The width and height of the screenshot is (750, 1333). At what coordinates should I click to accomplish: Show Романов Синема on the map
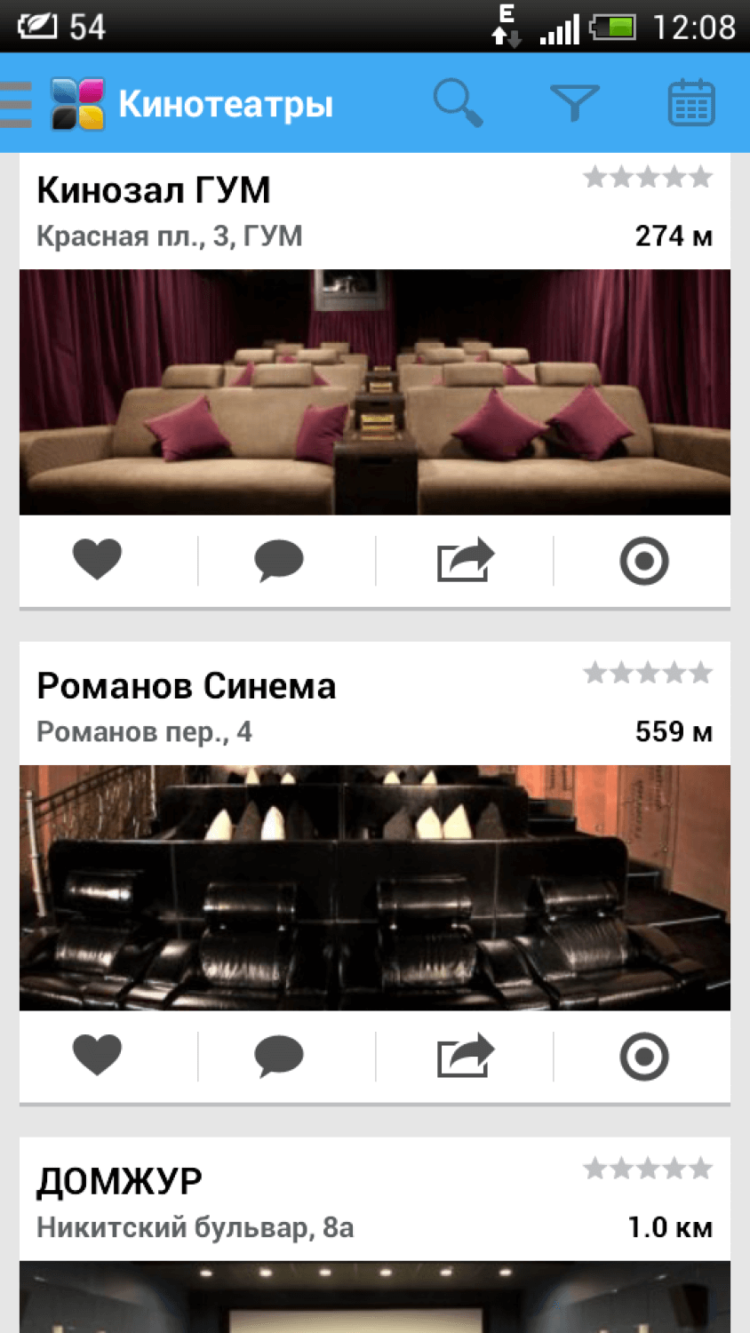coord(644,1055)
